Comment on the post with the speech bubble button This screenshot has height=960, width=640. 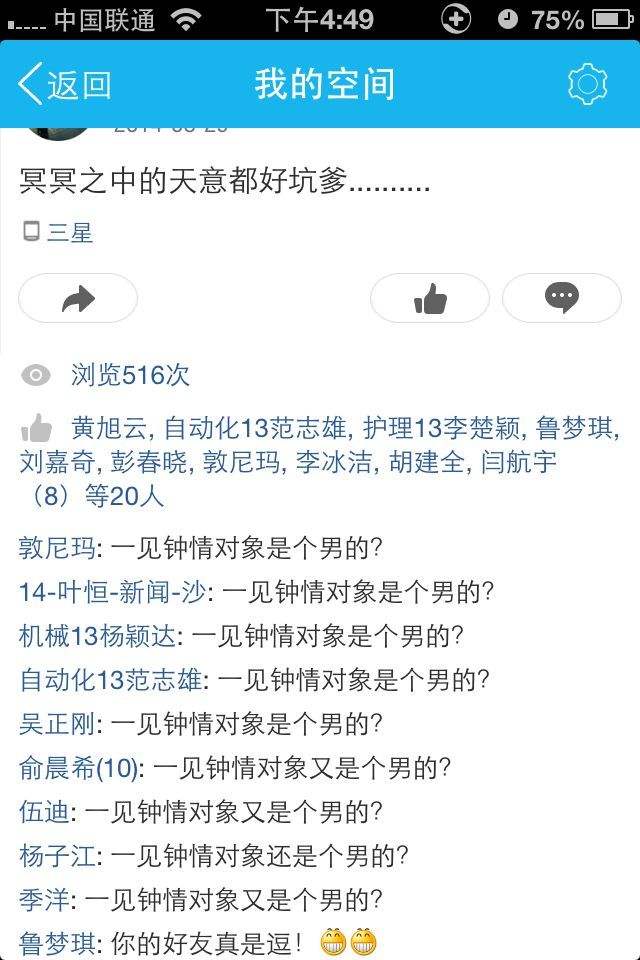561,298
